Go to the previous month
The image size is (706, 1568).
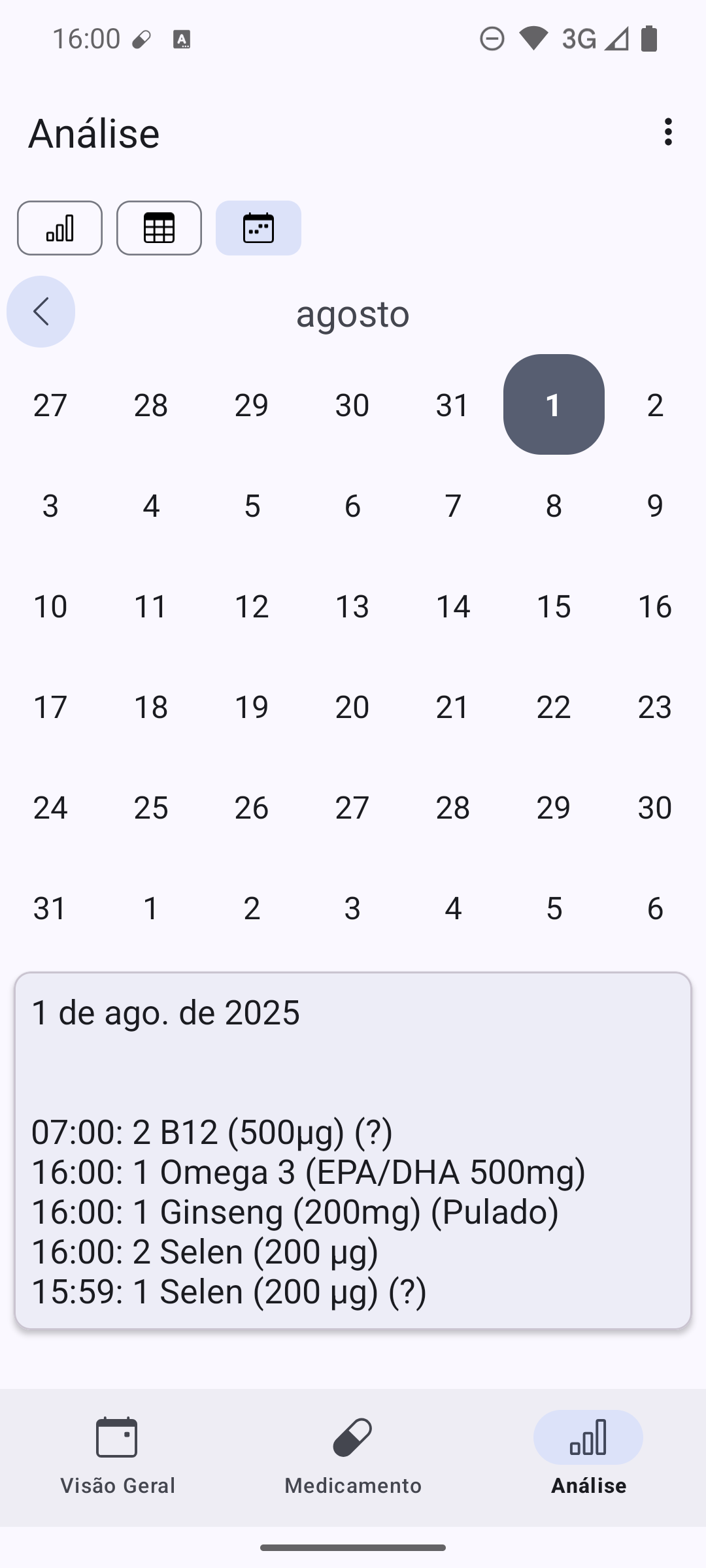[x=41, y=312]
